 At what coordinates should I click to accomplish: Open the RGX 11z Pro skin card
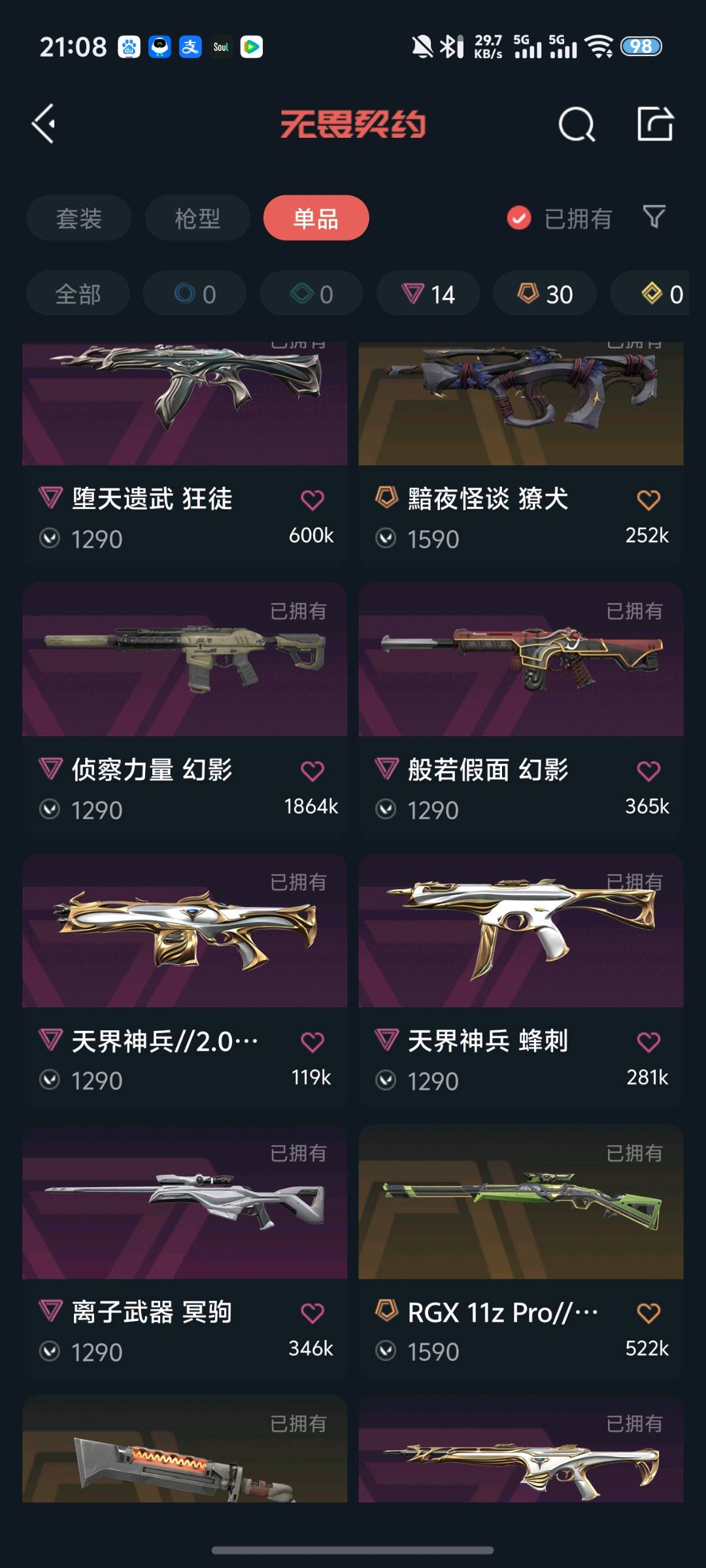point(521,1252)
